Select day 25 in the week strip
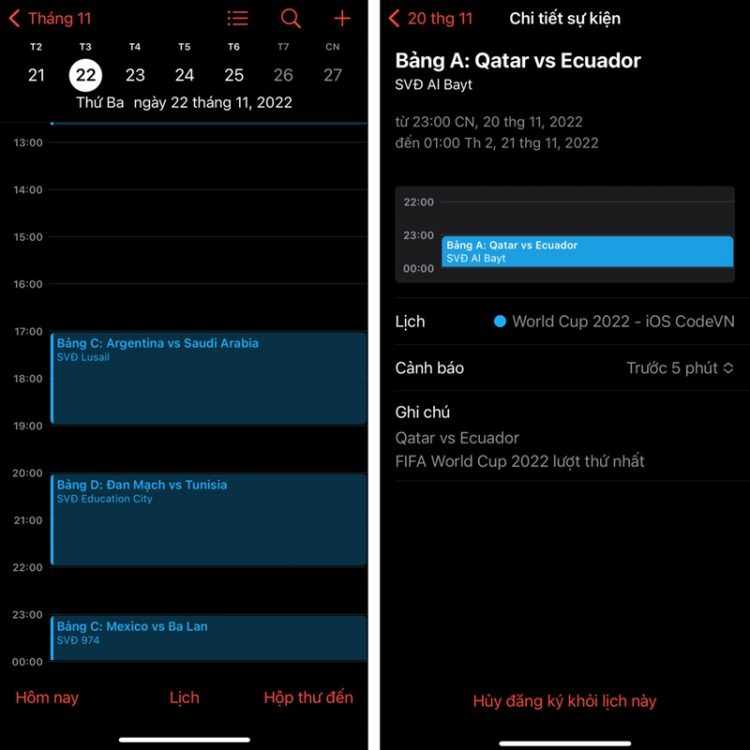 pyautogui.click(x=234, y=75)
